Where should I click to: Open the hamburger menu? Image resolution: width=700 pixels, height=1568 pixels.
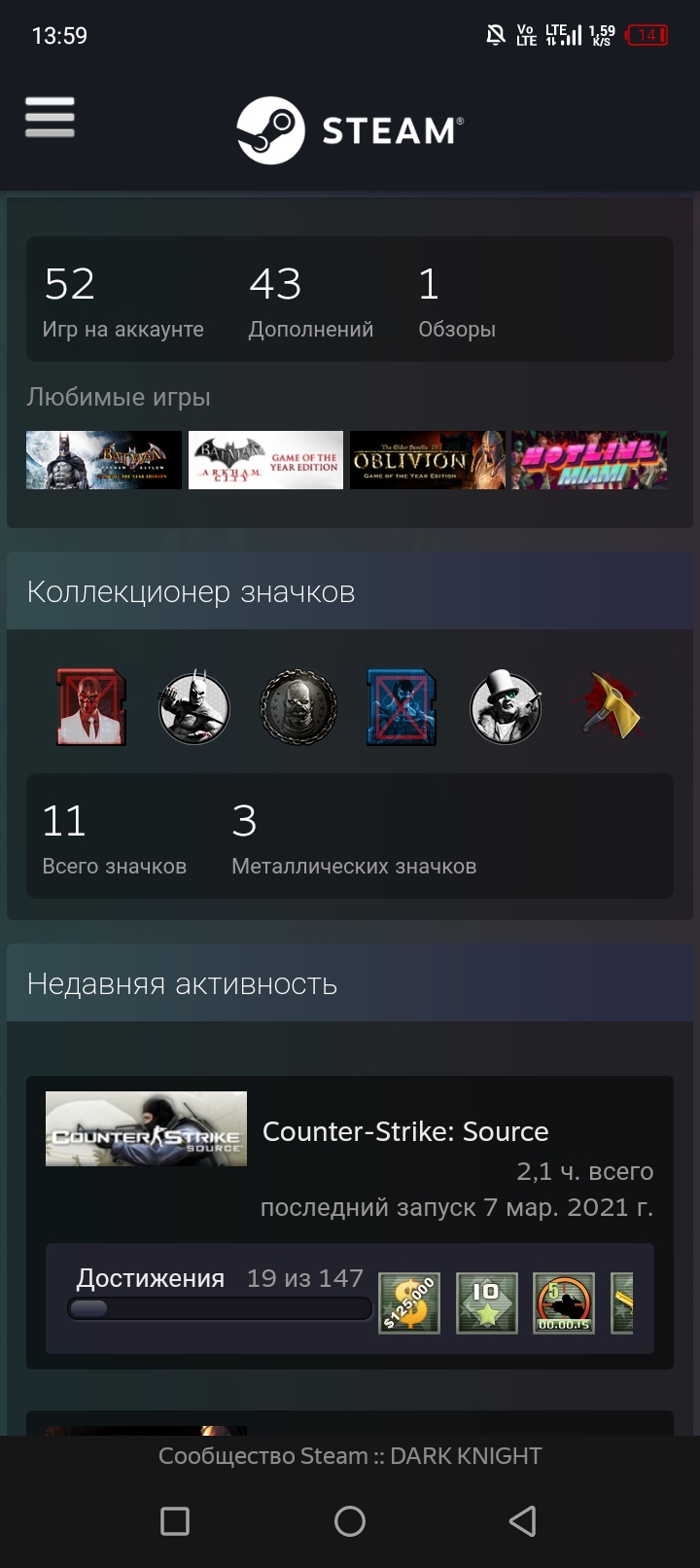(x=50, y=118)
